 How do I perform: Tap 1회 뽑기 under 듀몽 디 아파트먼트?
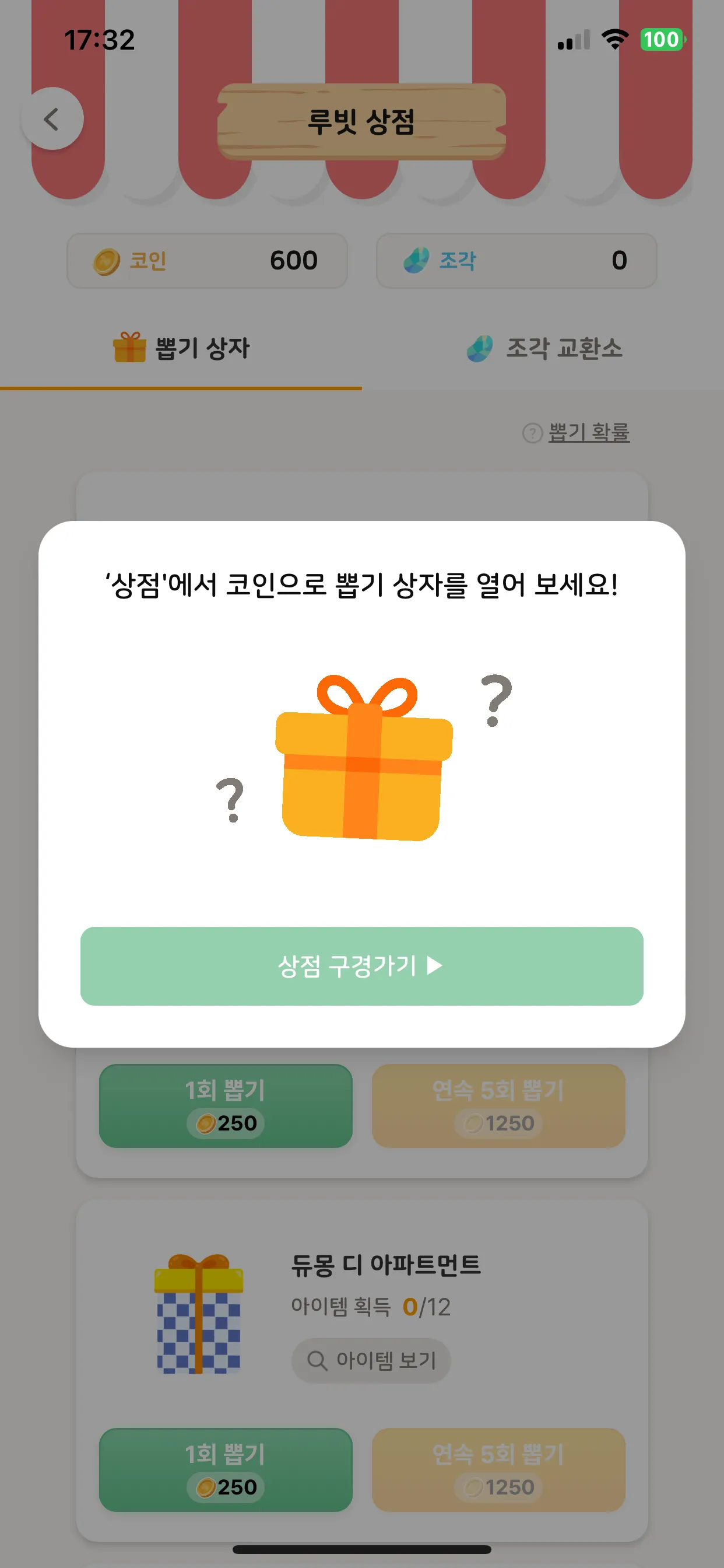tap(226, 1469)
